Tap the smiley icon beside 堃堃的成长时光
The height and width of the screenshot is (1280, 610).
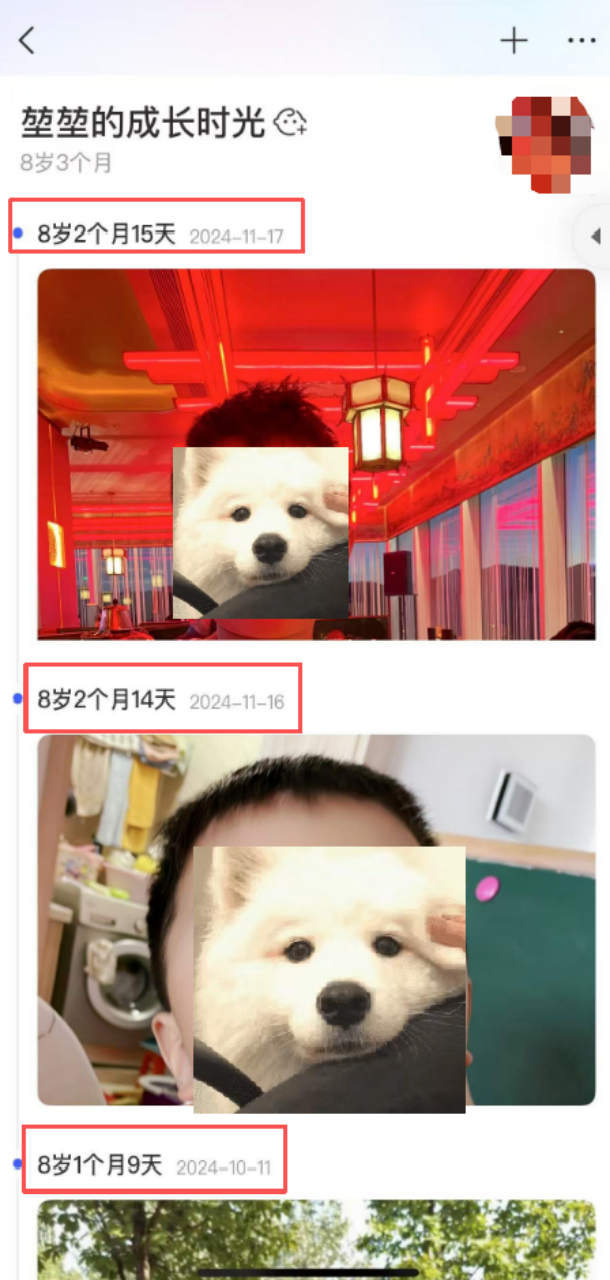click(x=291, y=123)
